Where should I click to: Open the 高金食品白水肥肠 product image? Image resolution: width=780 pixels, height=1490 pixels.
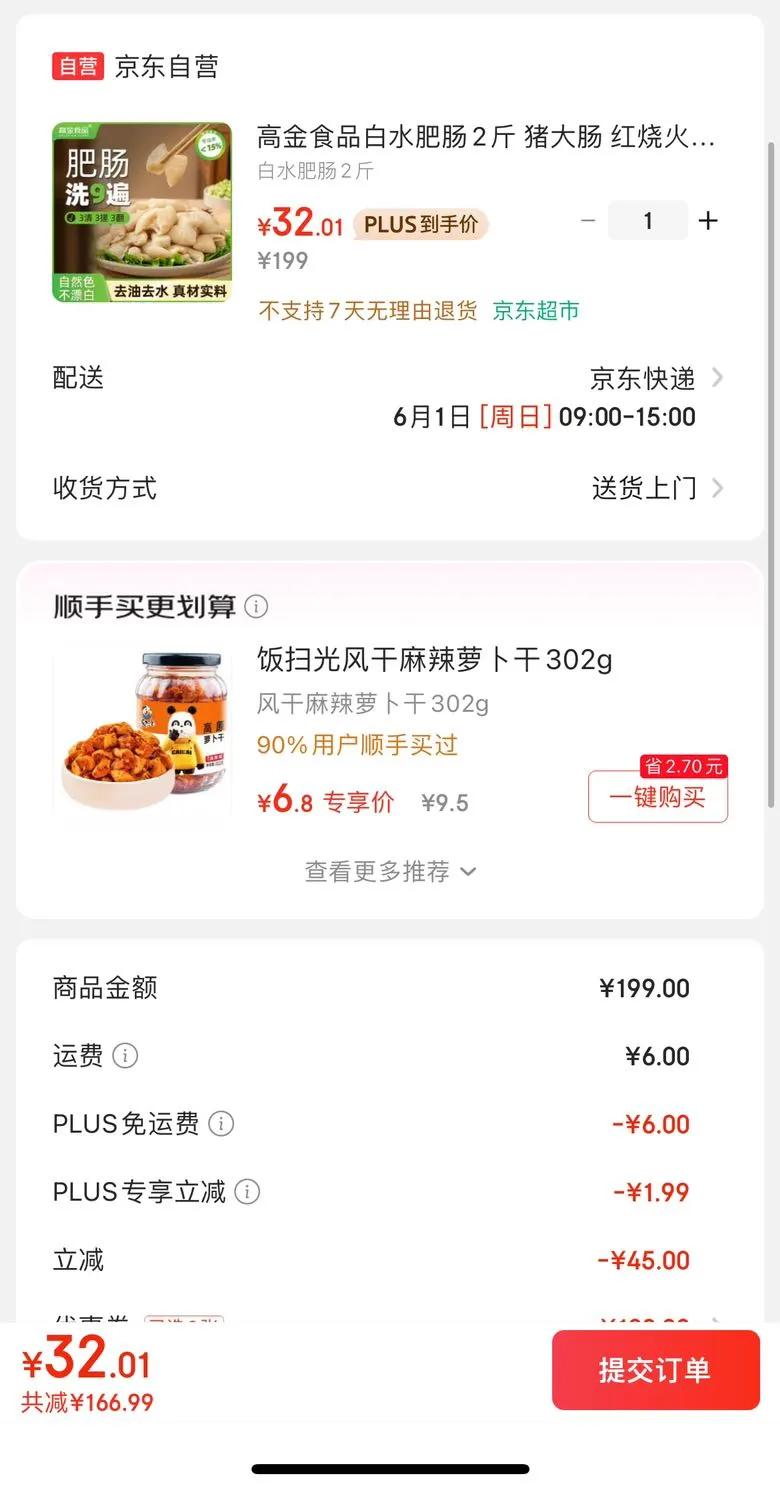(x=142, y=212)
